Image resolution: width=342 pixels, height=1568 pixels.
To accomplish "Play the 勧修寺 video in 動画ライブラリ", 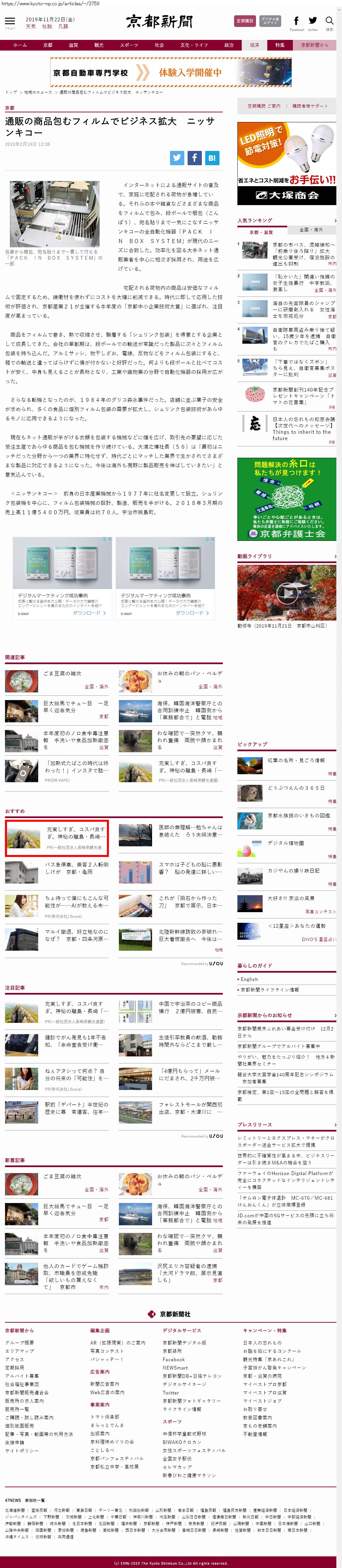I will coord(287,592).
